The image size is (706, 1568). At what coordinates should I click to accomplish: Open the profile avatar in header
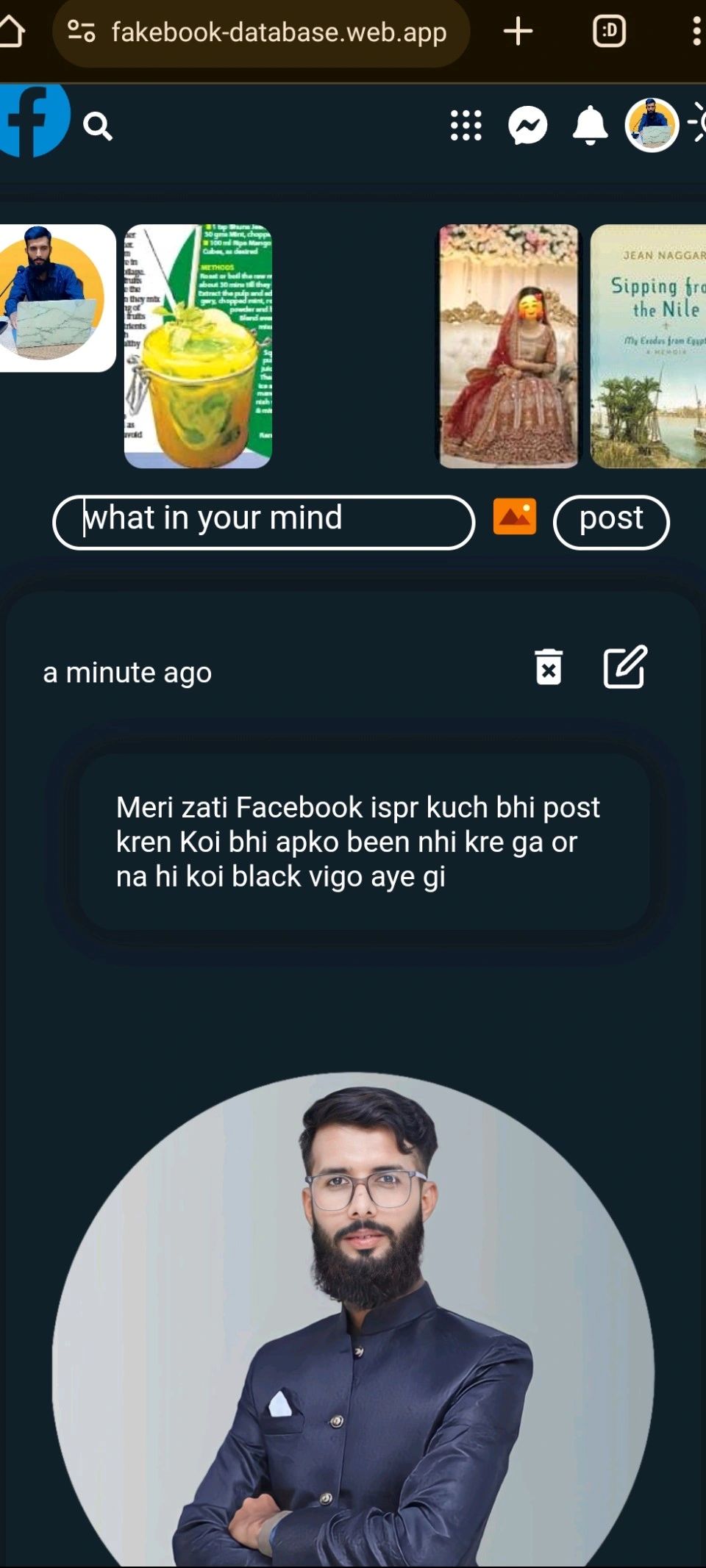(652, 126)
